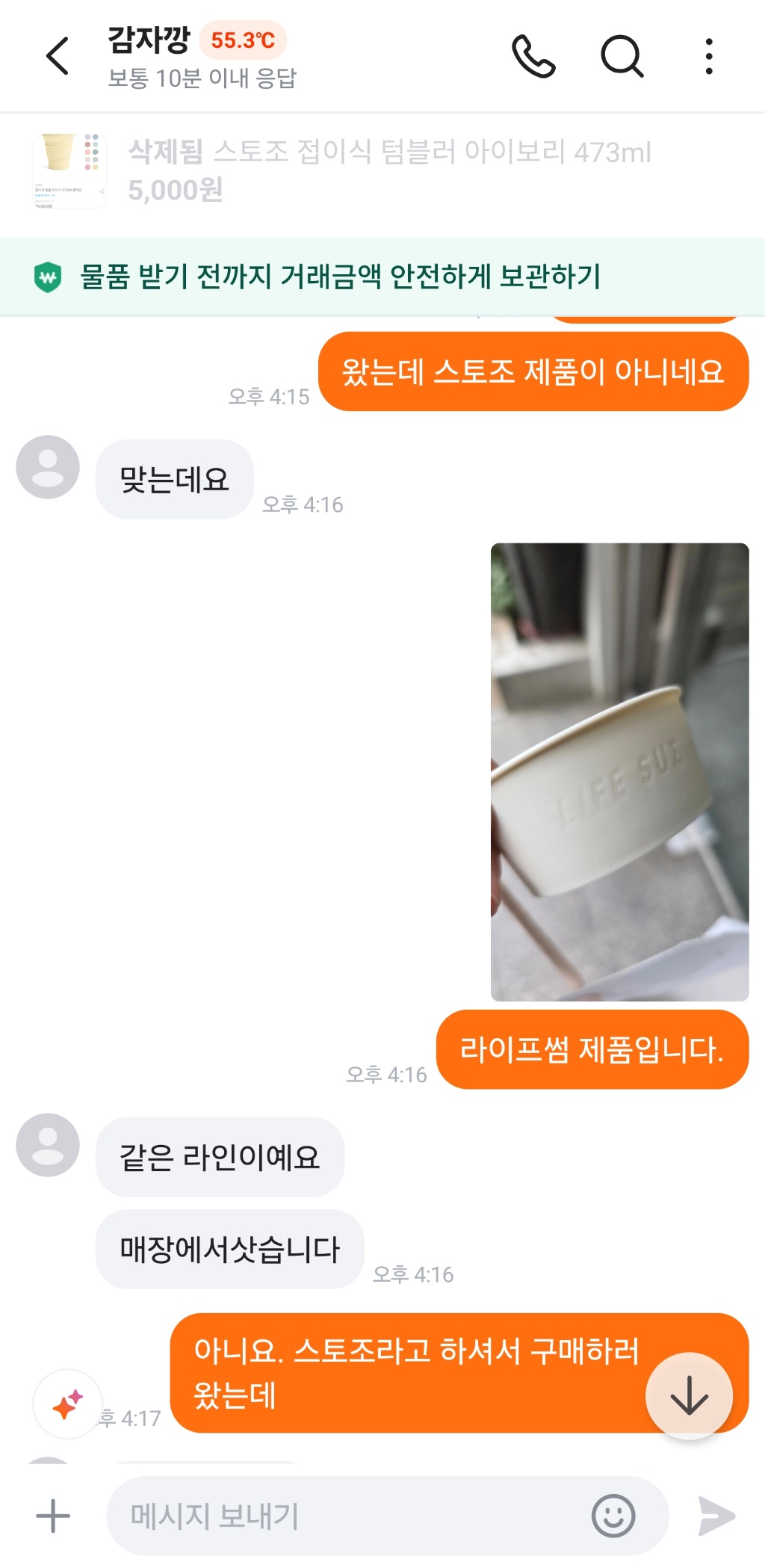765x1568 pixels.
Task: Call 감자깡 with the phone icon
Action: (533, 57)
